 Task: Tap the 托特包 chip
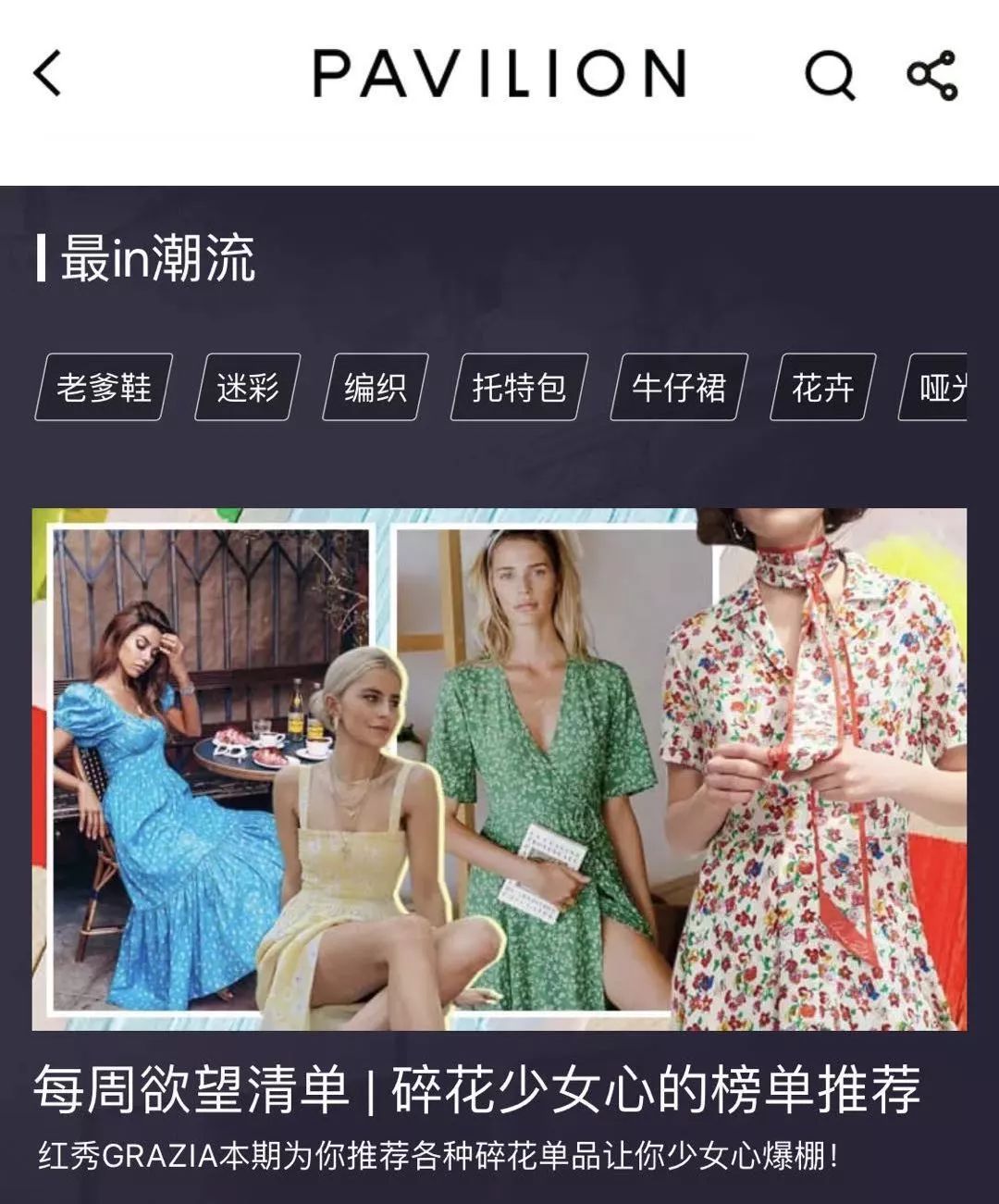coord(519,387)
